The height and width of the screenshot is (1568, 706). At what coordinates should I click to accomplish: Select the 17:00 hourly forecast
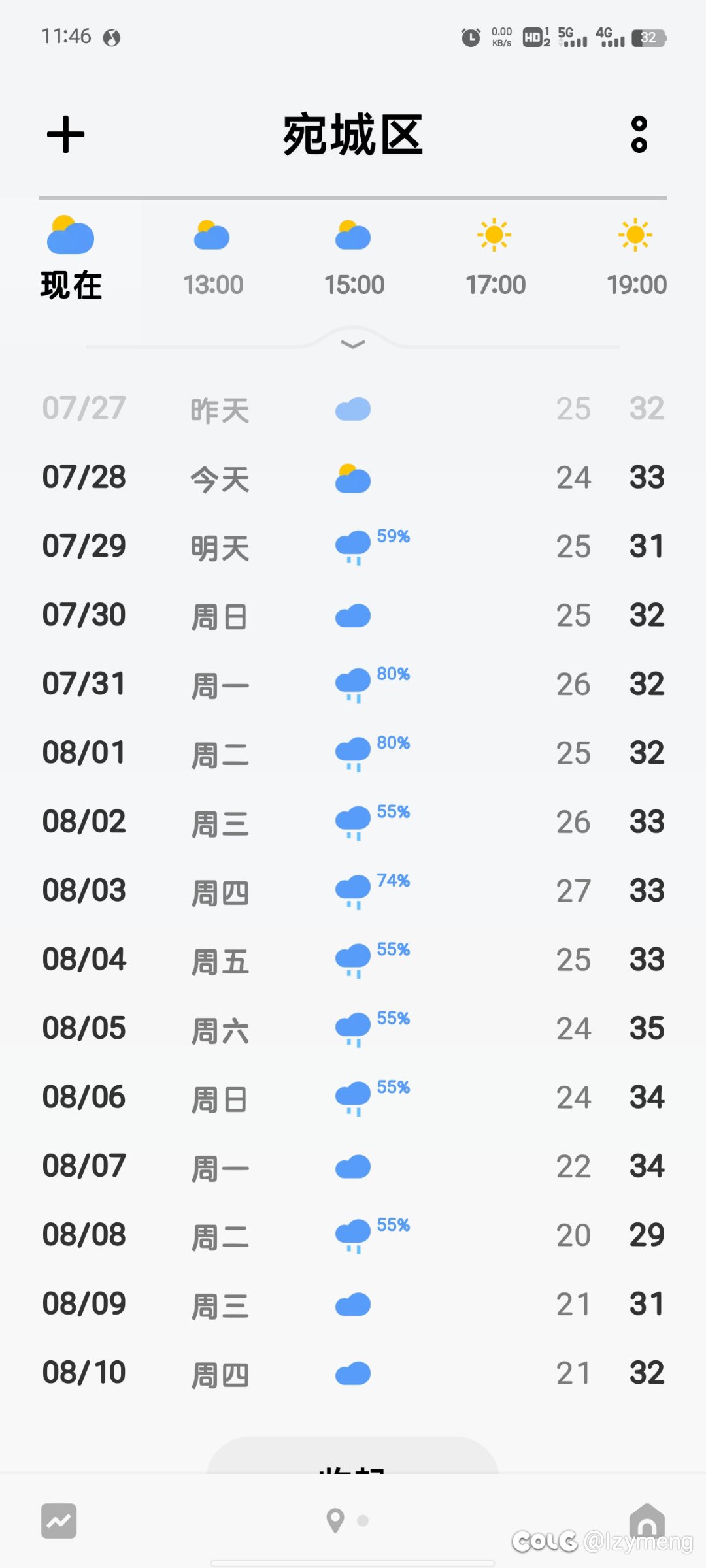pyautogui.click(x=495, y=259)
